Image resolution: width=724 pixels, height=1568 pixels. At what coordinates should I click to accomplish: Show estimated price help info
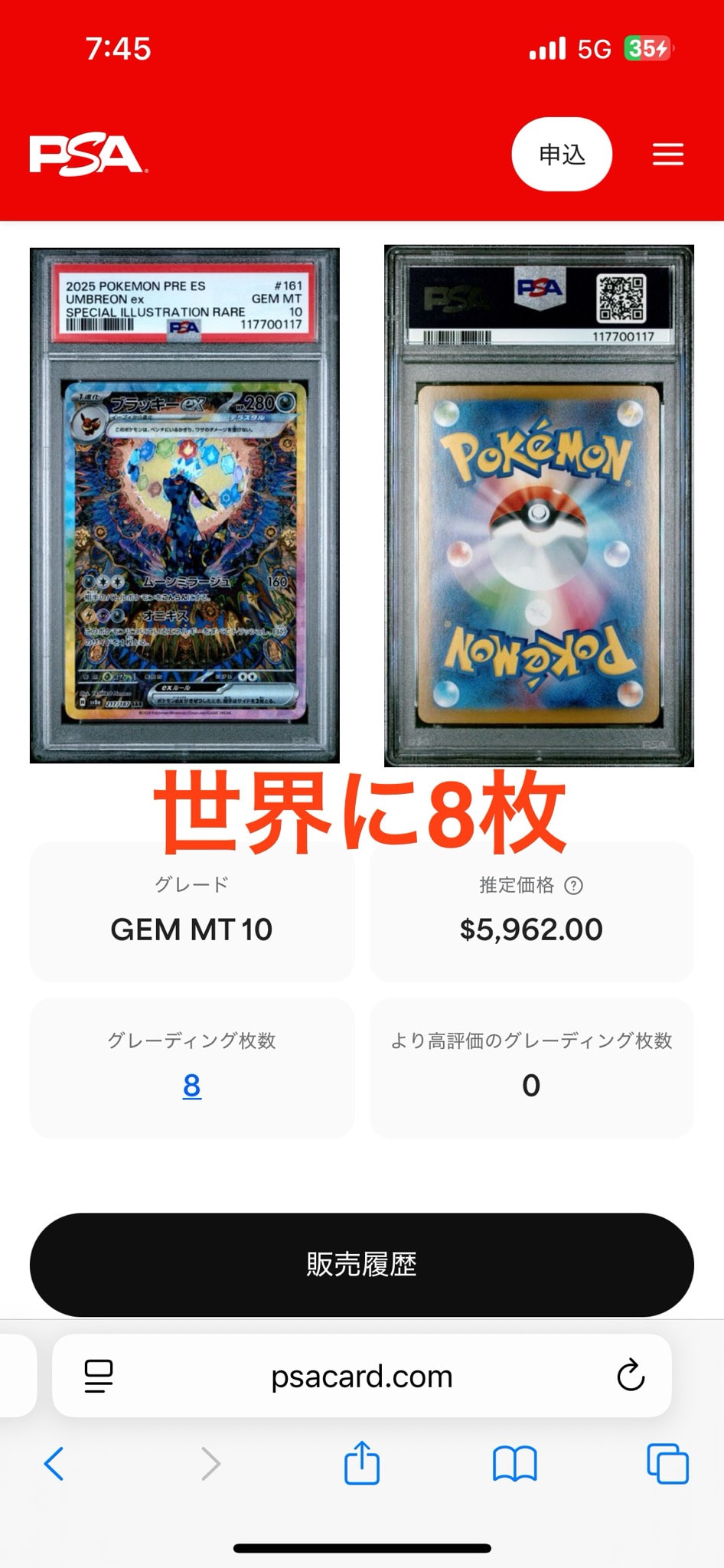[x=573, y=886]
